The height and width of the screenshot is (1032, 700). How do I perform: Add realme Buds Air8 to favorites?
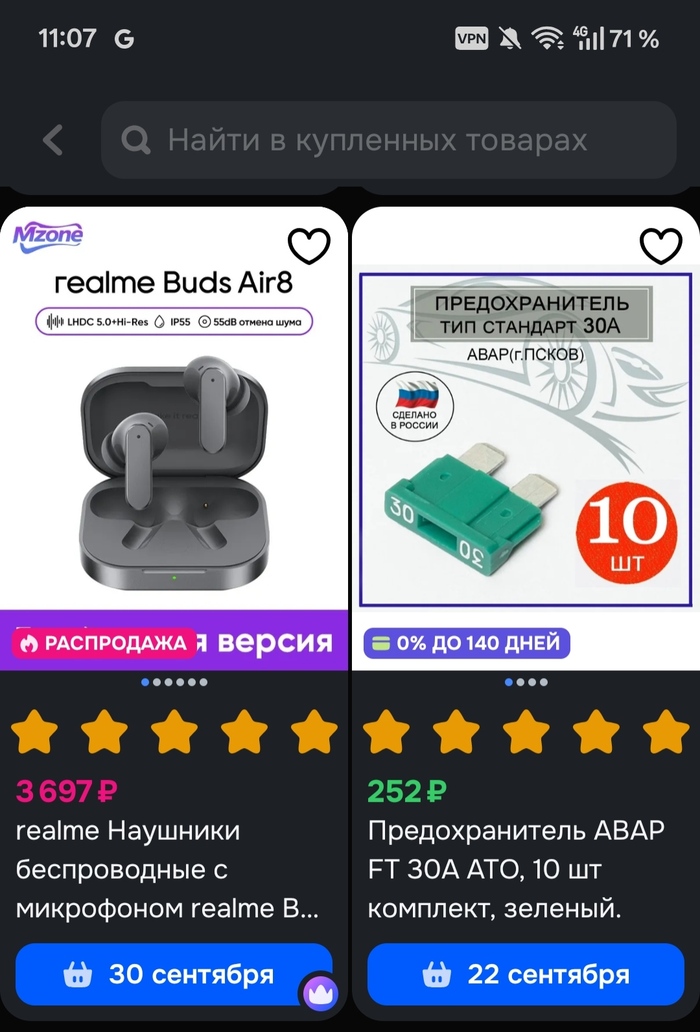coord(309,246)
